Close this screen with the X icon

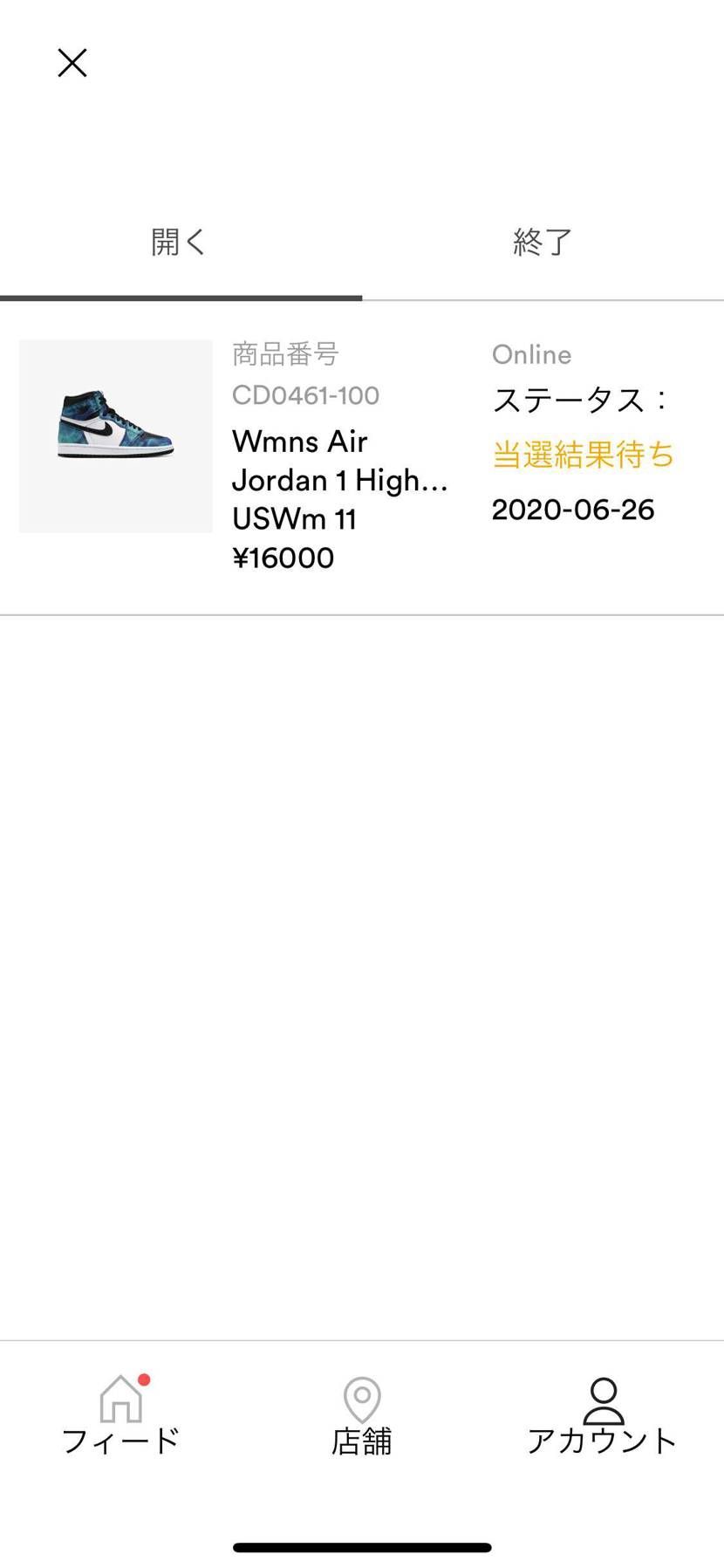[72, 63]
